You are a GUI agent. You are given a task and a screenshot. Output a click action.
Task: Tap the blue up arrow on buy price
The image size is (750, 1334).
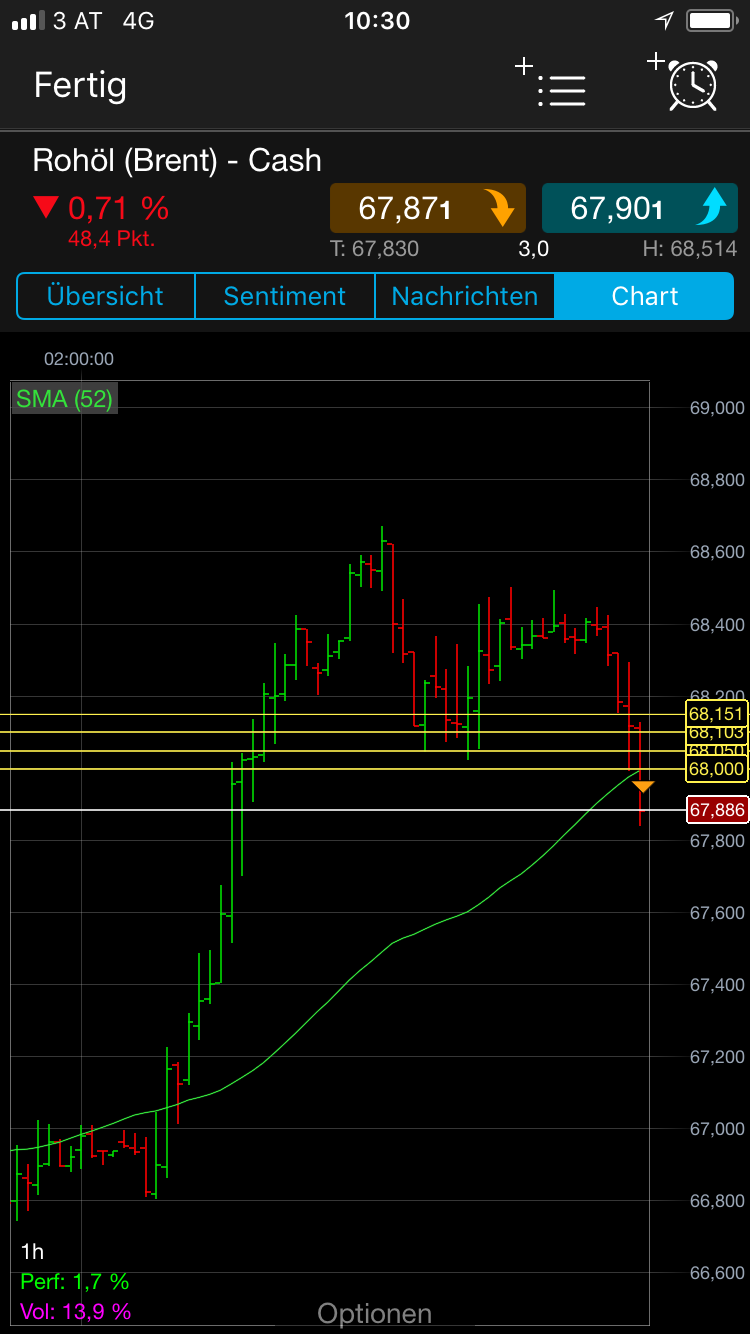pos(712,208)
